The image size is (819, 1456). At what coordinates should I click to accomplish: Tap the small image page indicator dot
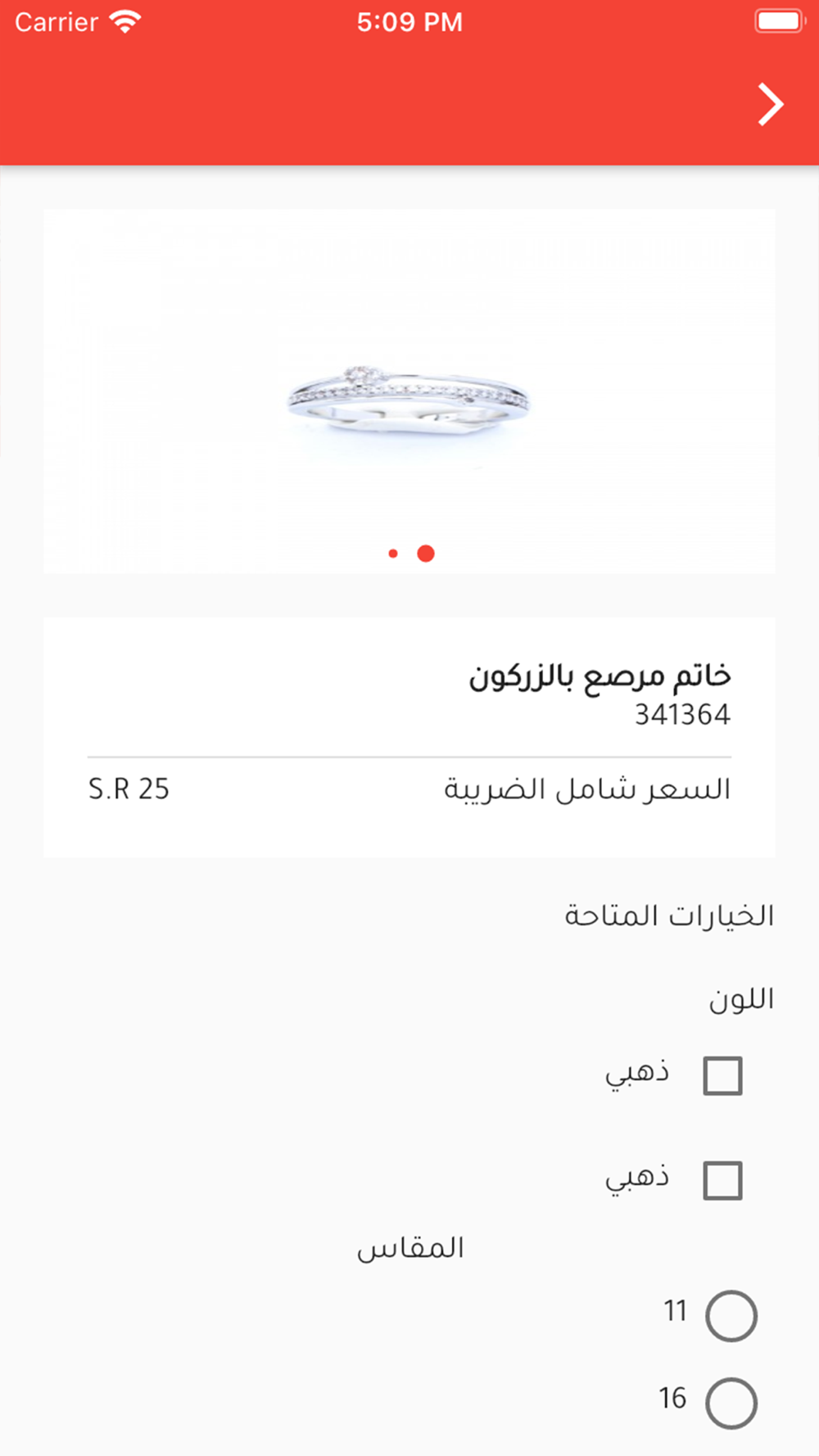393,554
